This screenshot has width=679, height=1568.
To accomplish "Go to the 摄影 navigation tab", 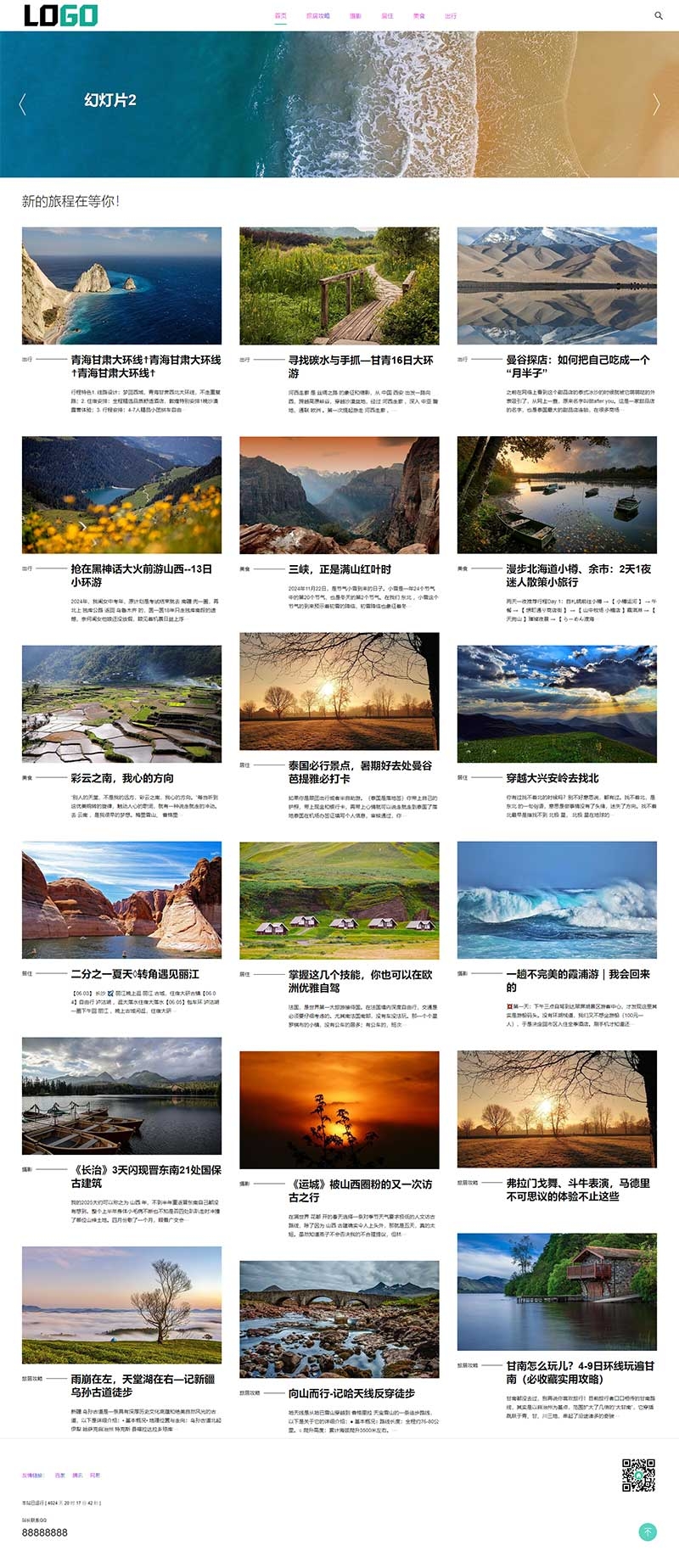I will 356,16.
